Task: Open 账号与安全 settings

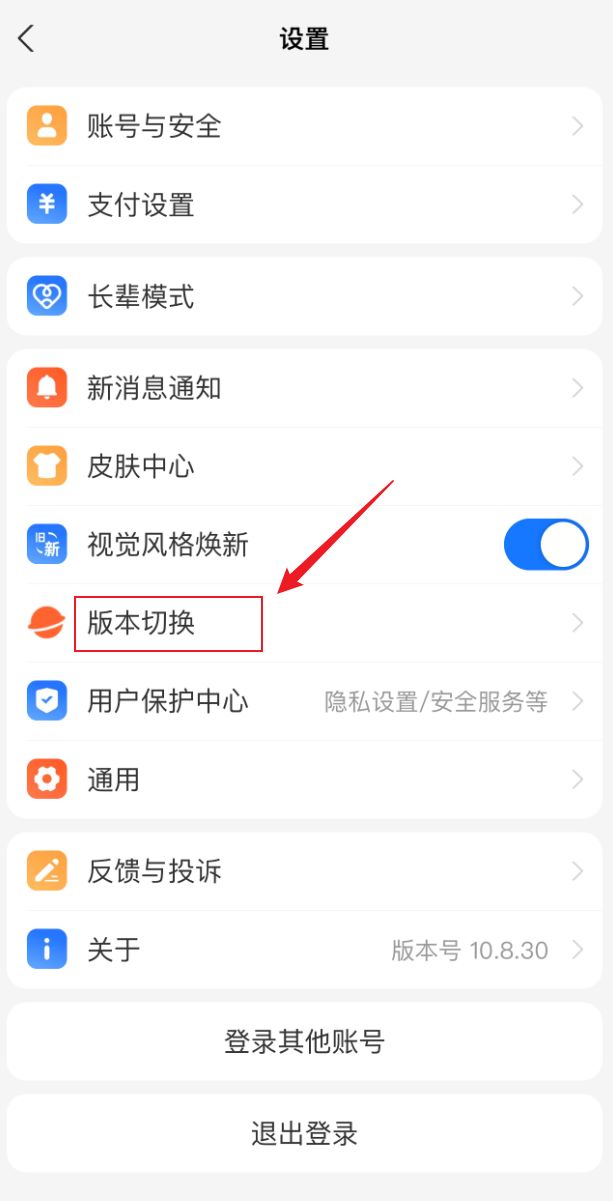Action: point(305,127)
